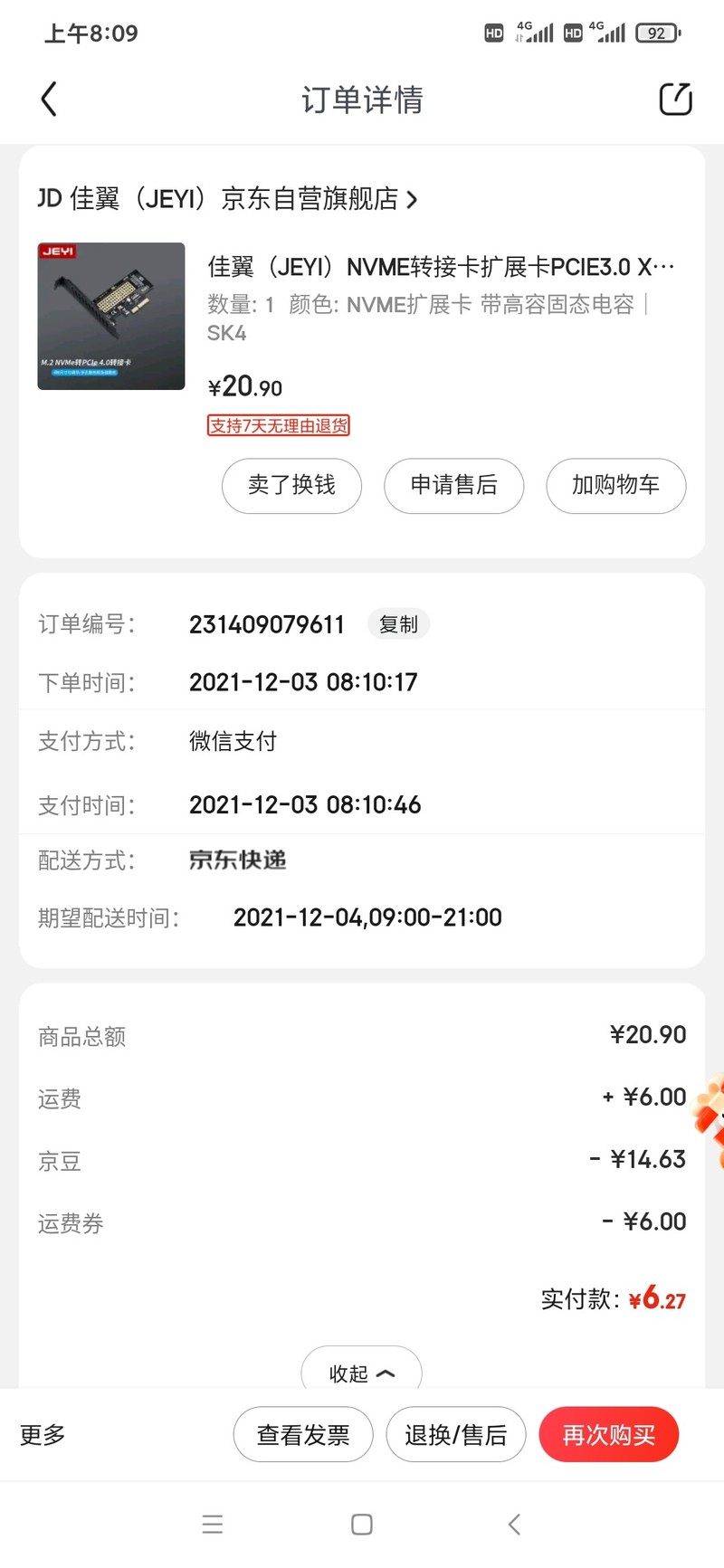Tap the JEYI product image thumbnail
The width and height of the screenshot is (724, 1568).
click(x=110, y=315)
